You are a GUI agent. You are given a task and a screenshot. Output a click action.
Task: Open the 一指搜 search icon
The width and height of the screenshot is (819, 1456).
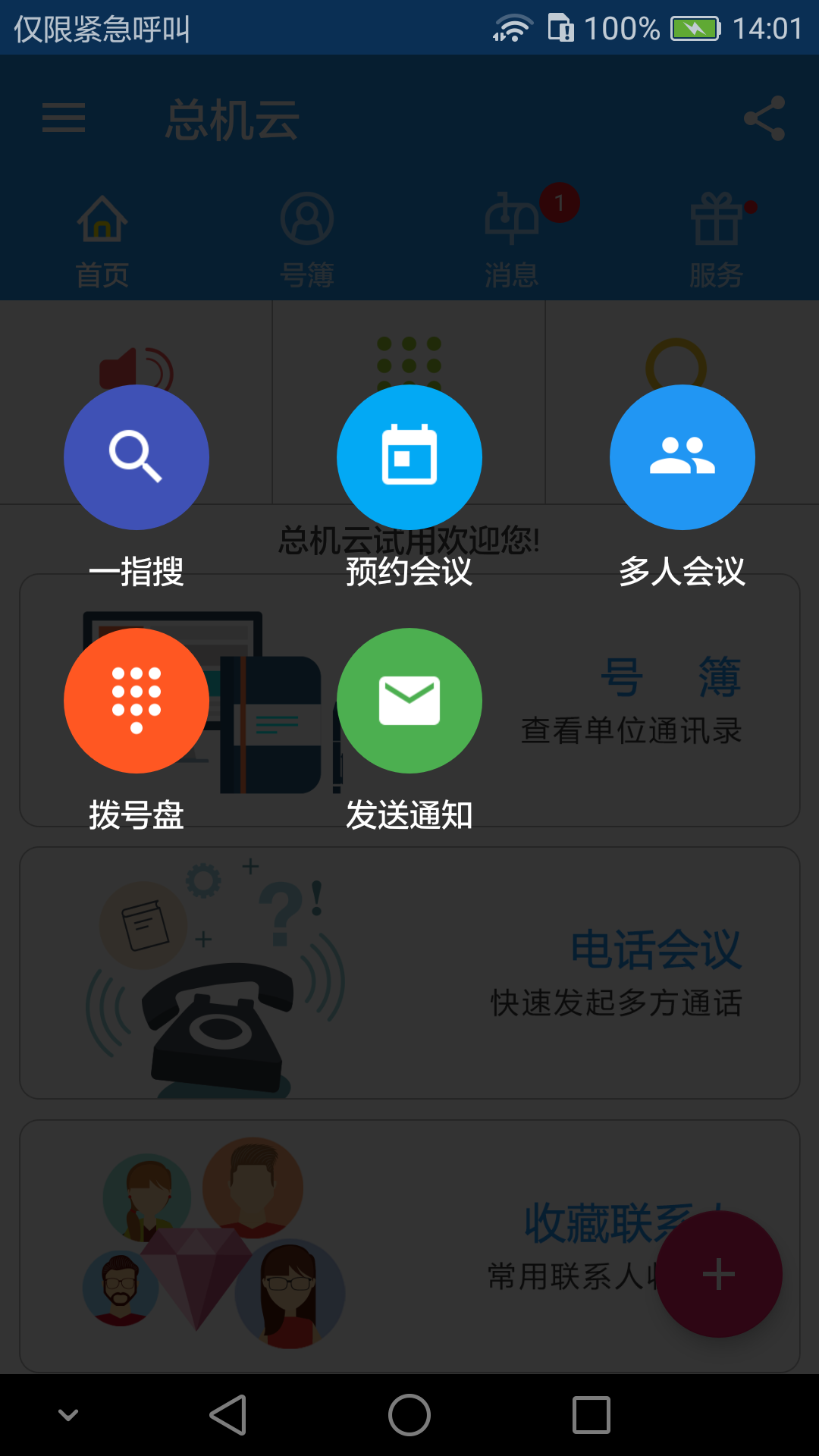pyautogui.click(x=136, y=456)
